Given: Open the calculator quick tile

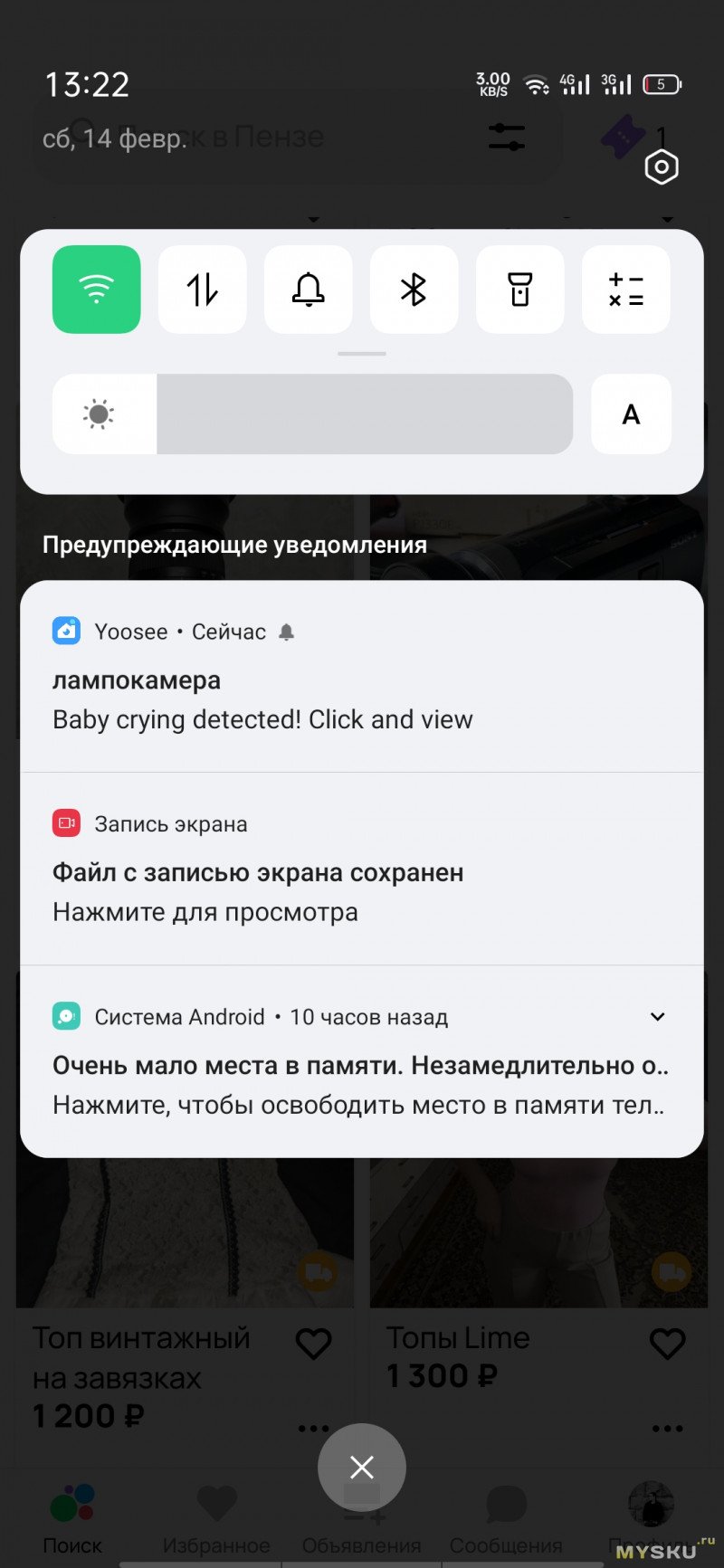Looking at the screenshot, I should [625, 290].
